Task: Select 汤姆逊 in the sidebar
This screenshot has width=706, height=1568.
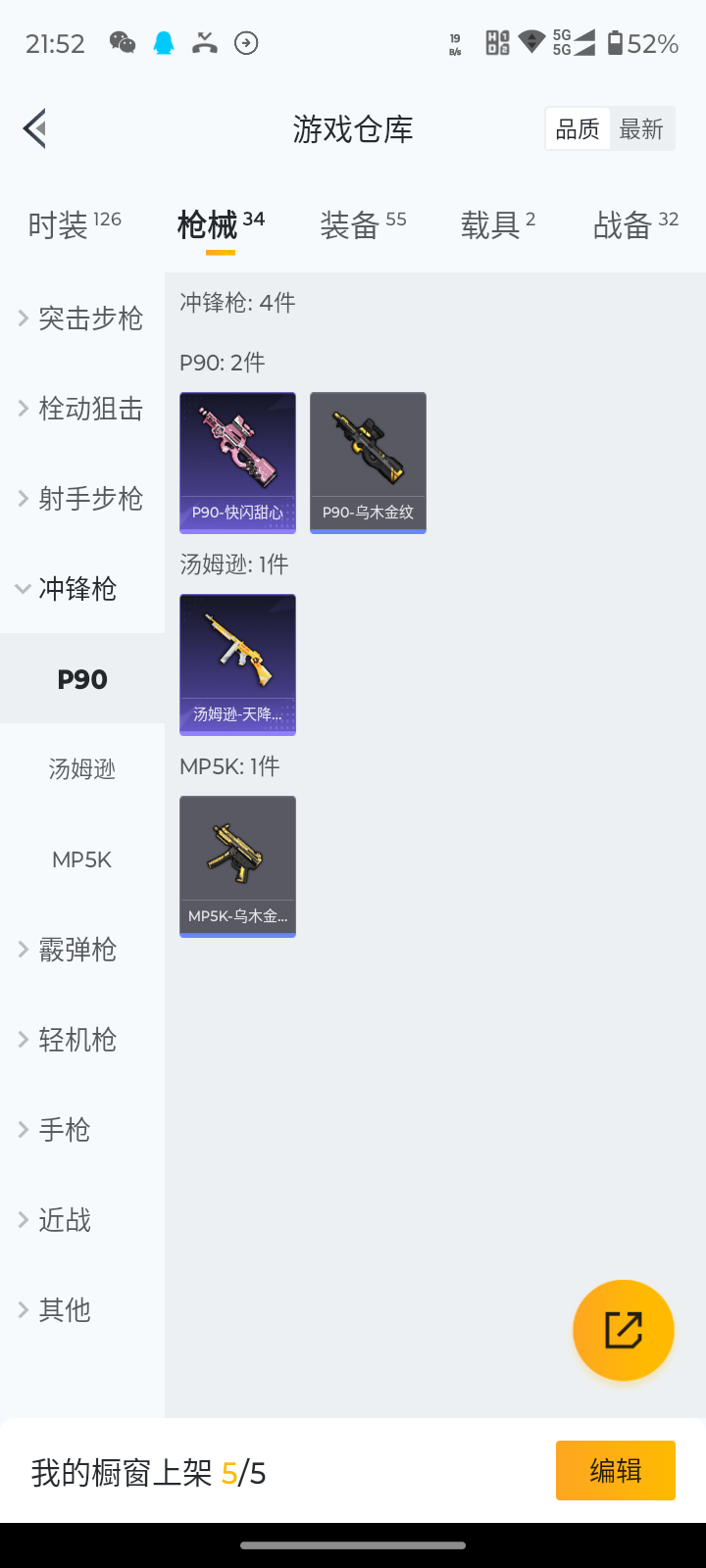Action: pyautogui.click(x=82, y=769)
